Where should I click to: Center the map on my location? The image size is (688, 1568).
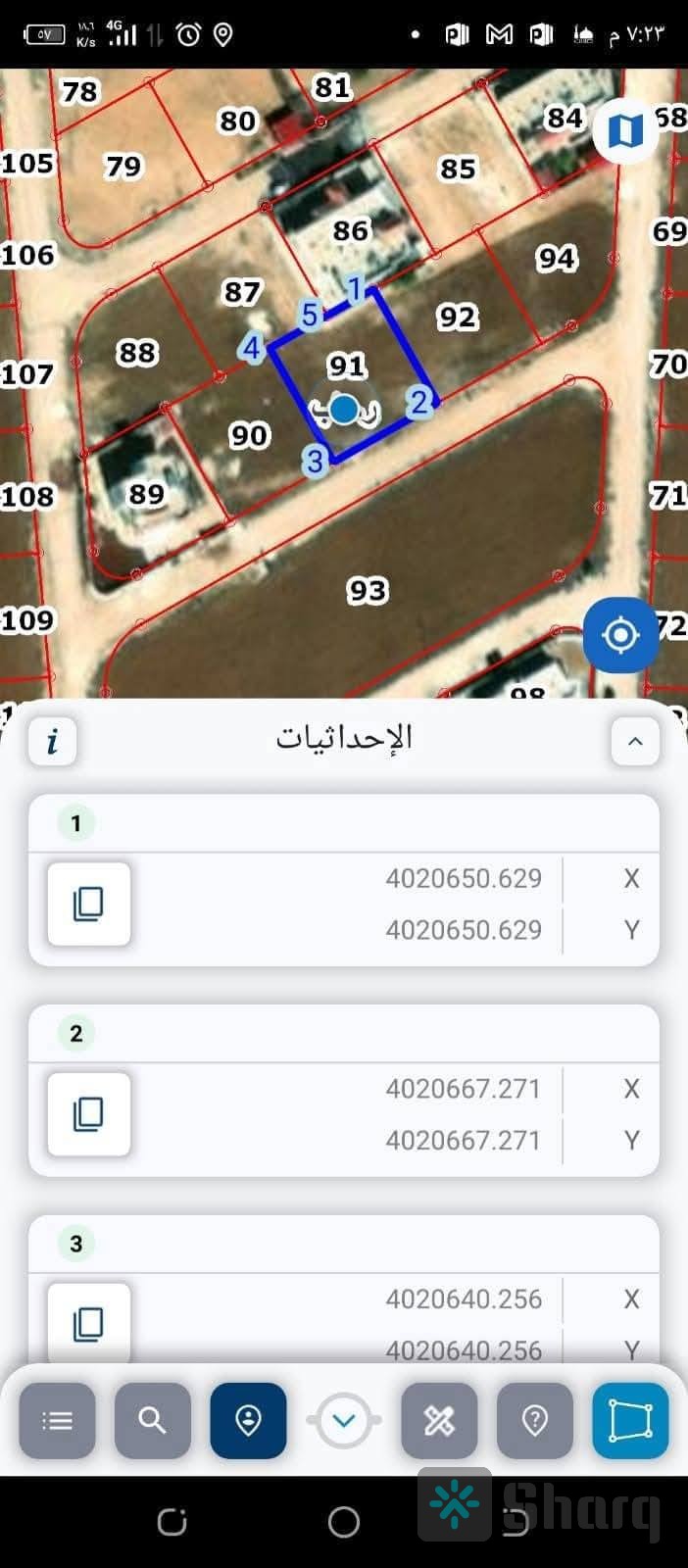coord(619,635)
